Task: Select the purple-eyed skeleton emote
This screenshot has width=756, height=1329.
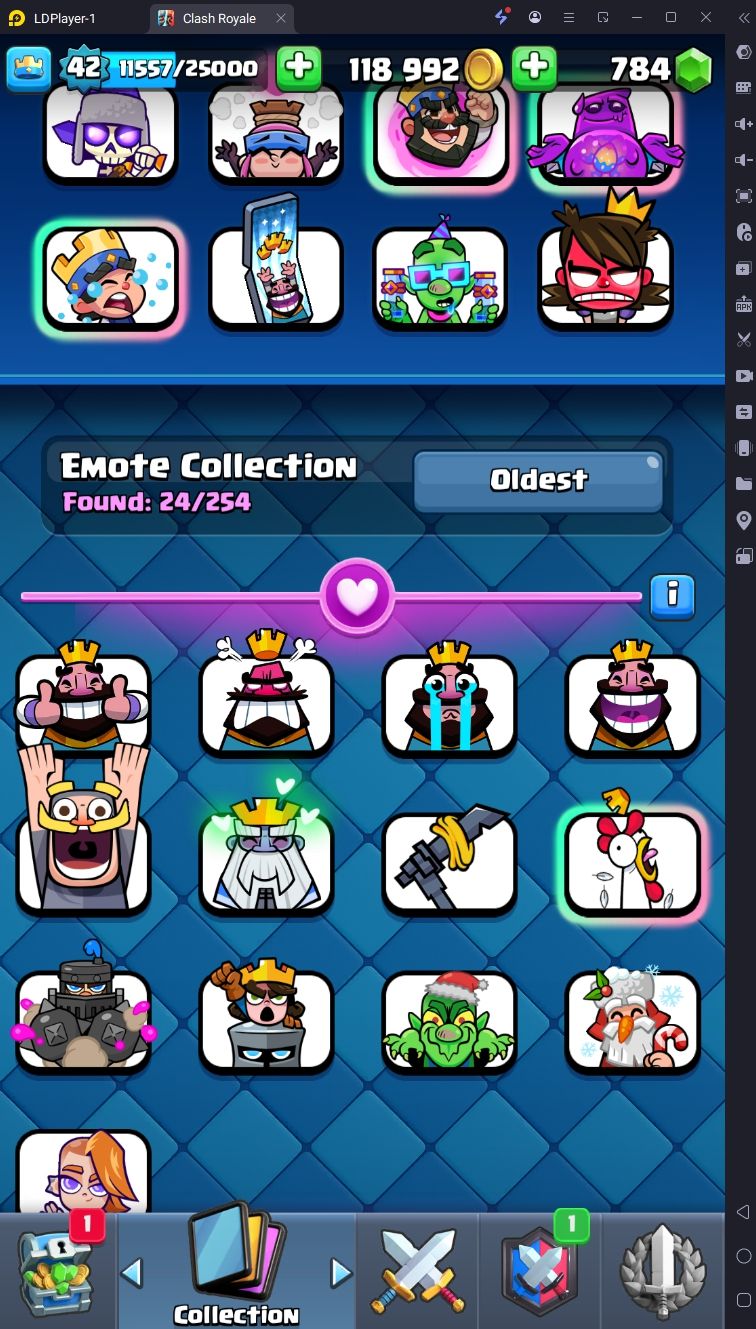Action: (110, 133)
